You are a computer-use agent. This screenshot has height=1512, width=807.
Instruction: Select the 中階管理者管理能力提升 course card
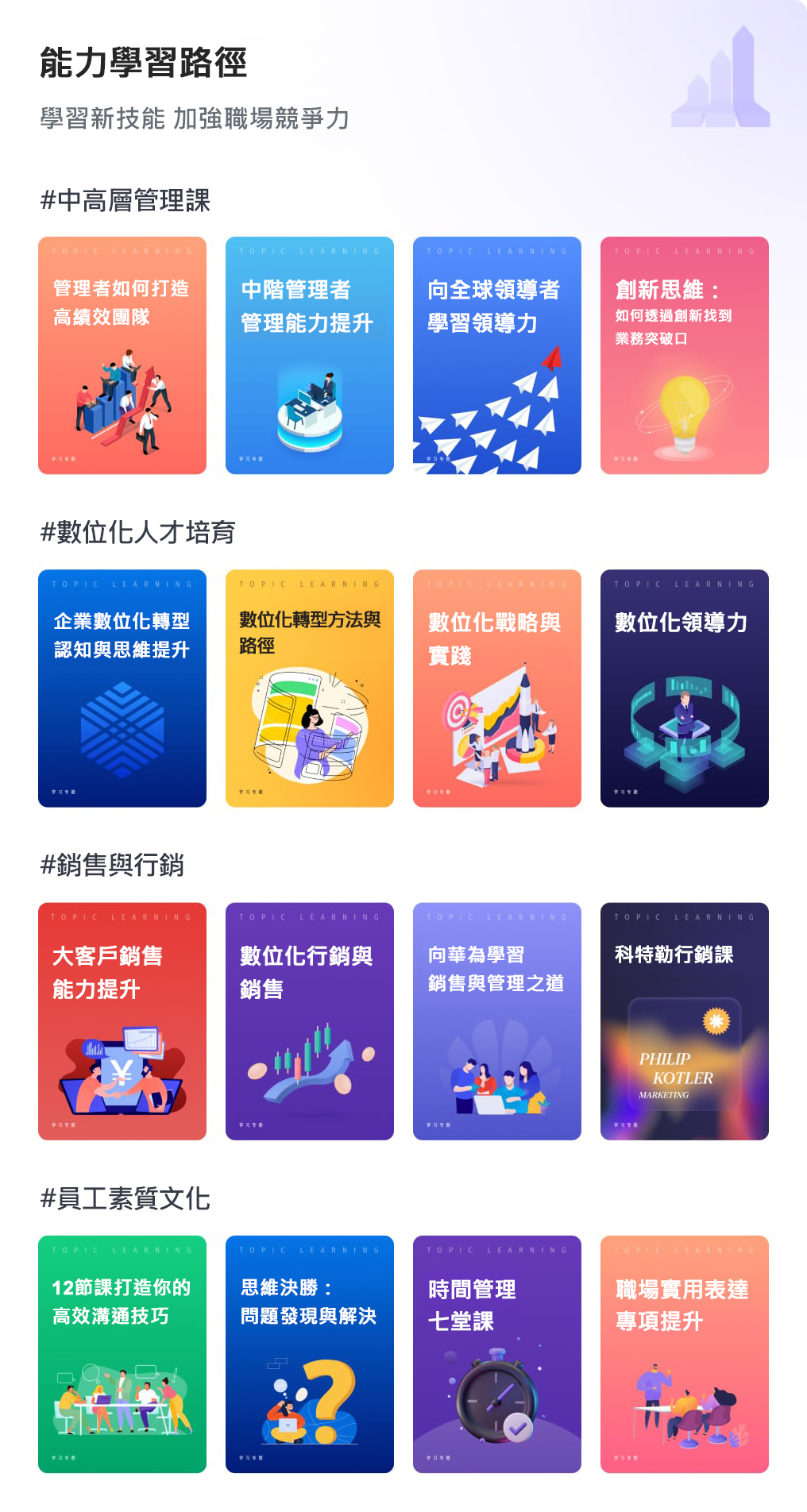click(x=310, y=356)
